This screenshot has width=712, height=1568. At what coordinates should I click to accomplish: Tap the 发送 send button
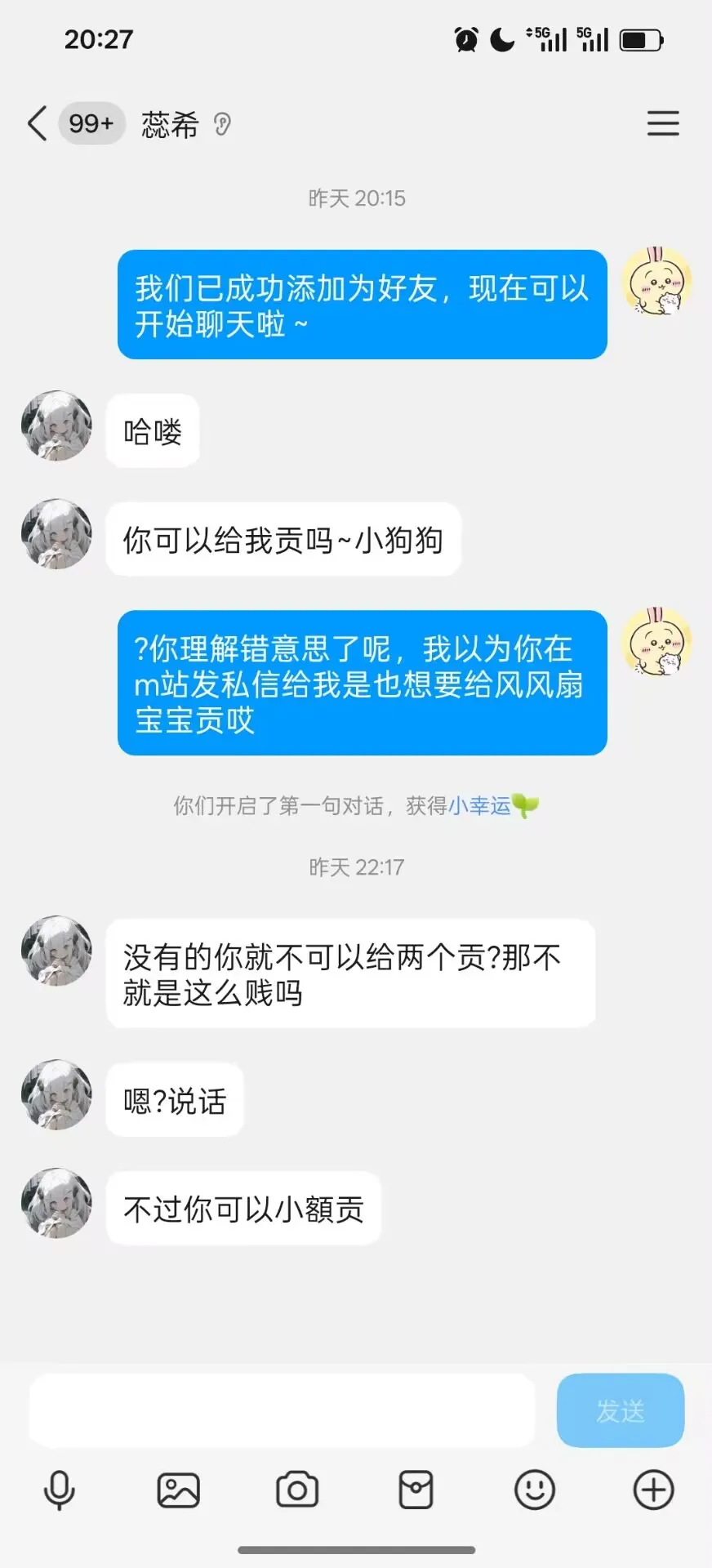pos(620,1410)
